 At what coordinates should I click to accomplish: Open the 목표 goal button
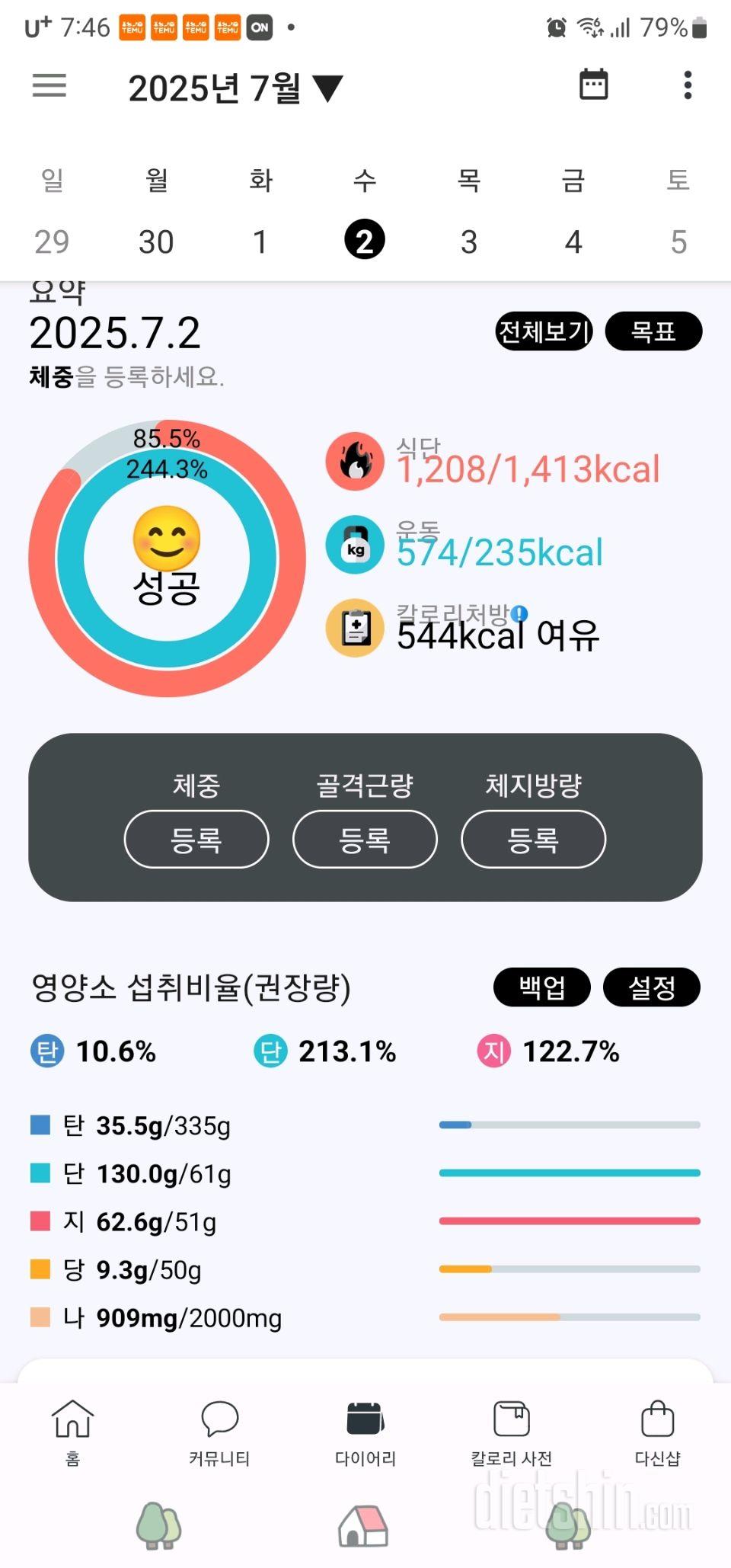(653, 331)
